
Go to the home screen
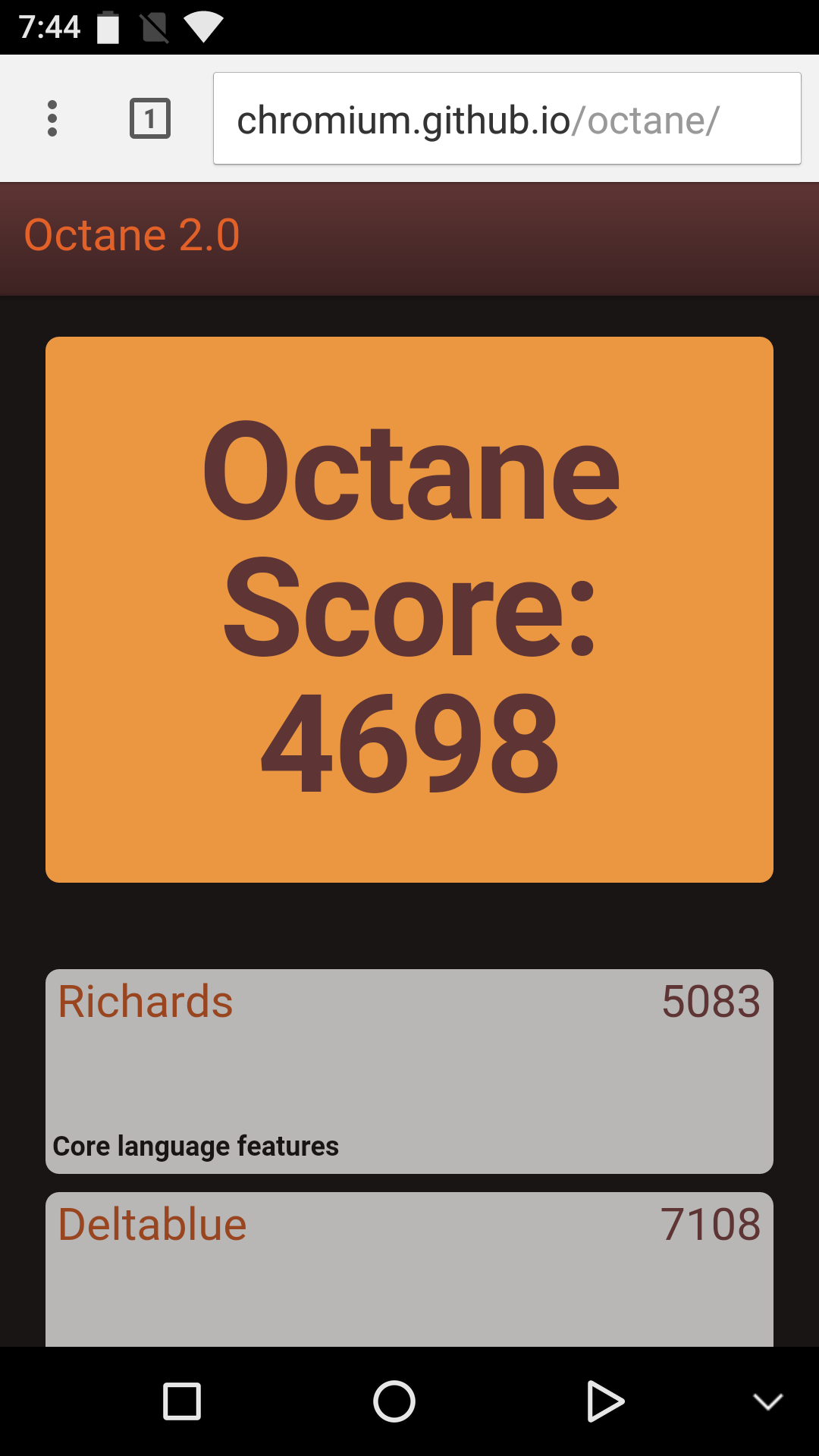tap(394, 1401)
